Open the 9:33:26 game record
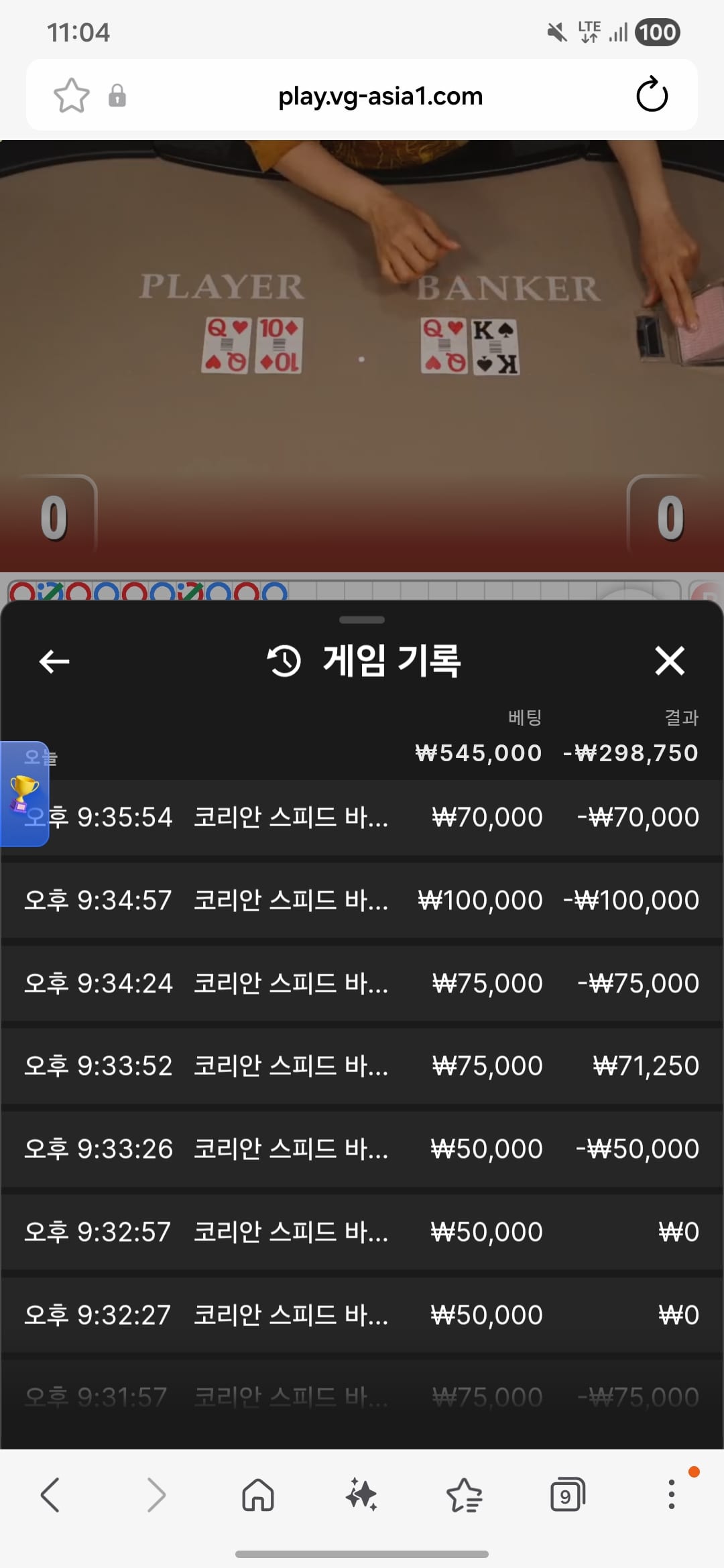Image resolution: width=724 pixels, height=1568 pixels. (x=362, y=1149)
